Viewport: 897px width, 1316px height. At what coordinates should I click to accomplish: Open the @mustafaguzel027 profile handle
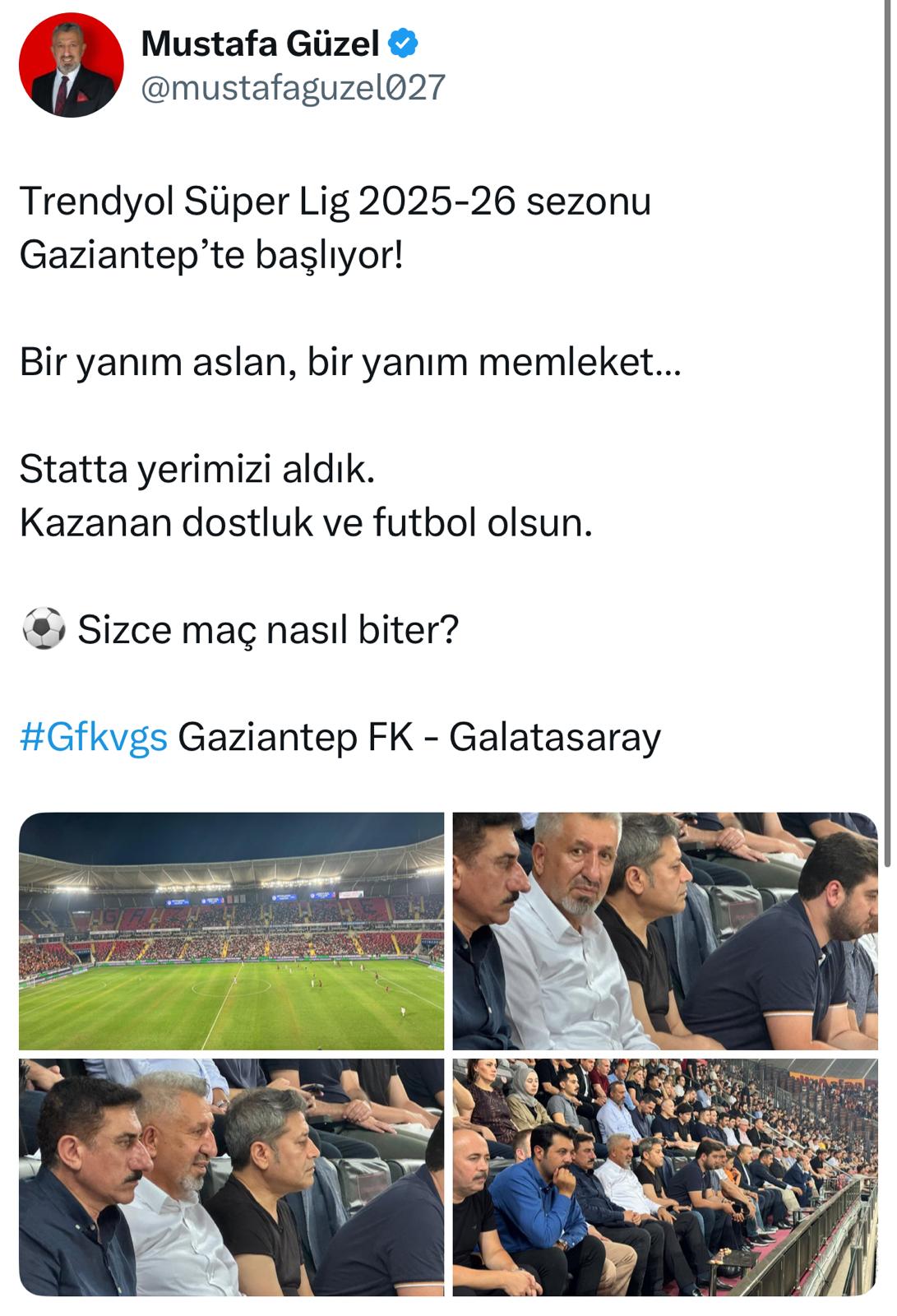293,87
